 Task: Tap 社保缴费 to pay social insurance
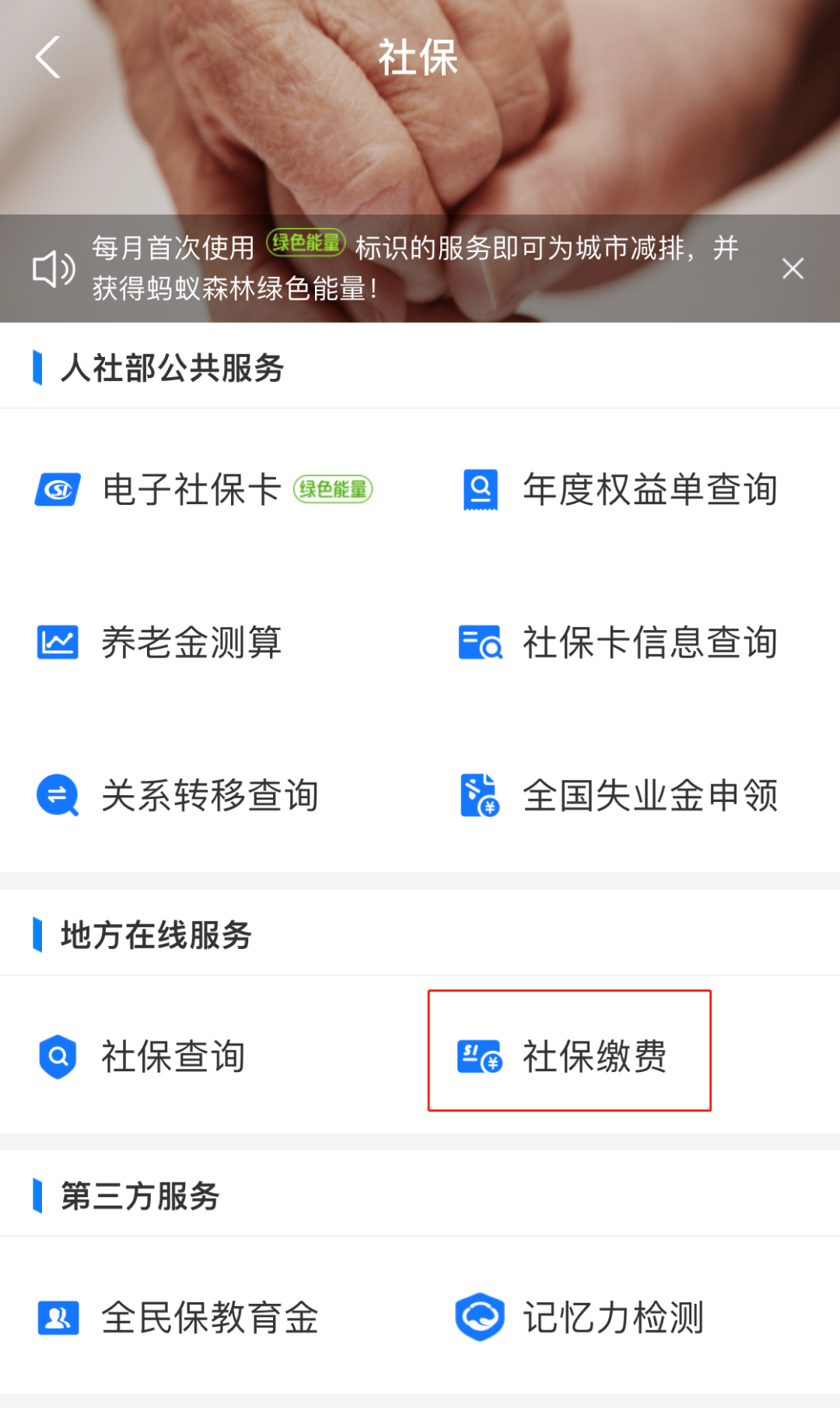[562, 1056]
